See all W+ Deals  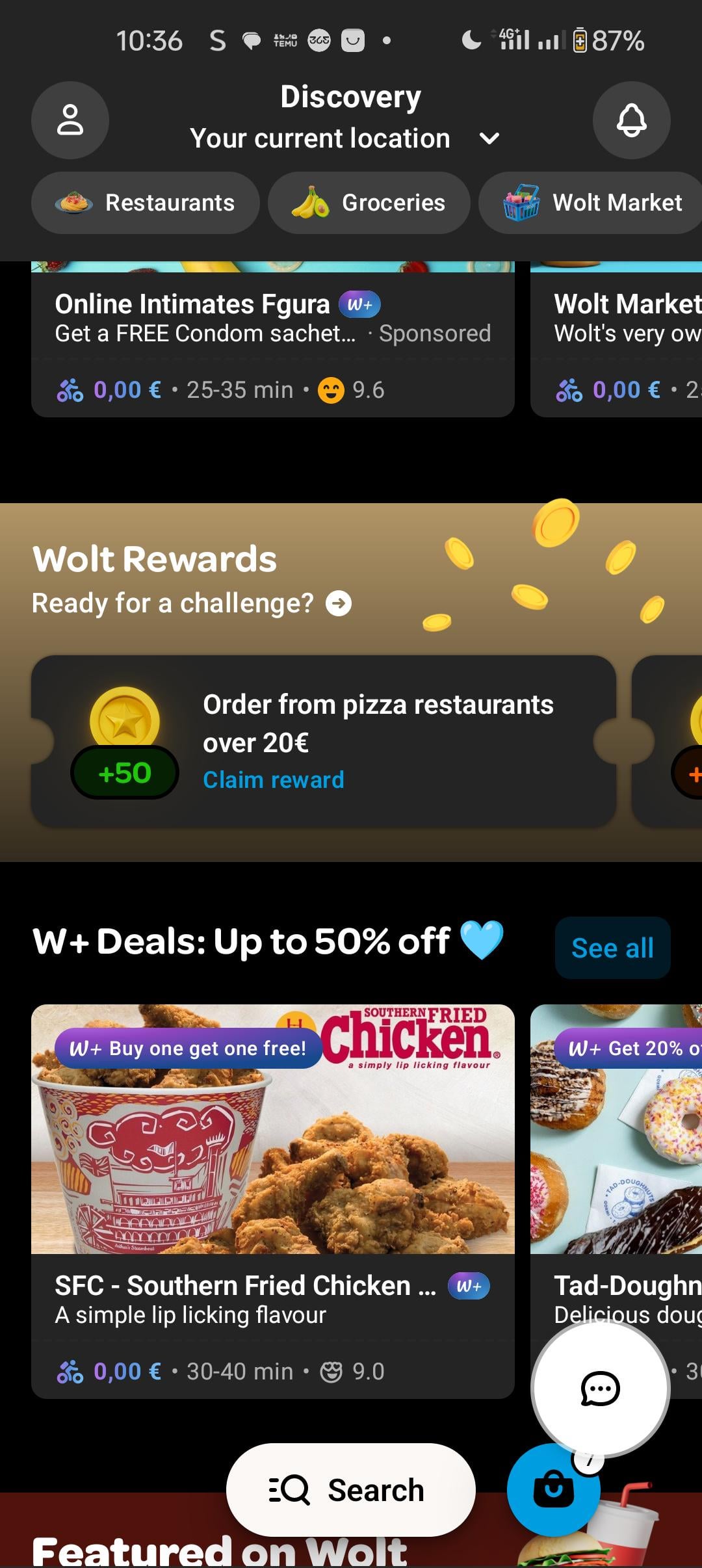(612, 948)
